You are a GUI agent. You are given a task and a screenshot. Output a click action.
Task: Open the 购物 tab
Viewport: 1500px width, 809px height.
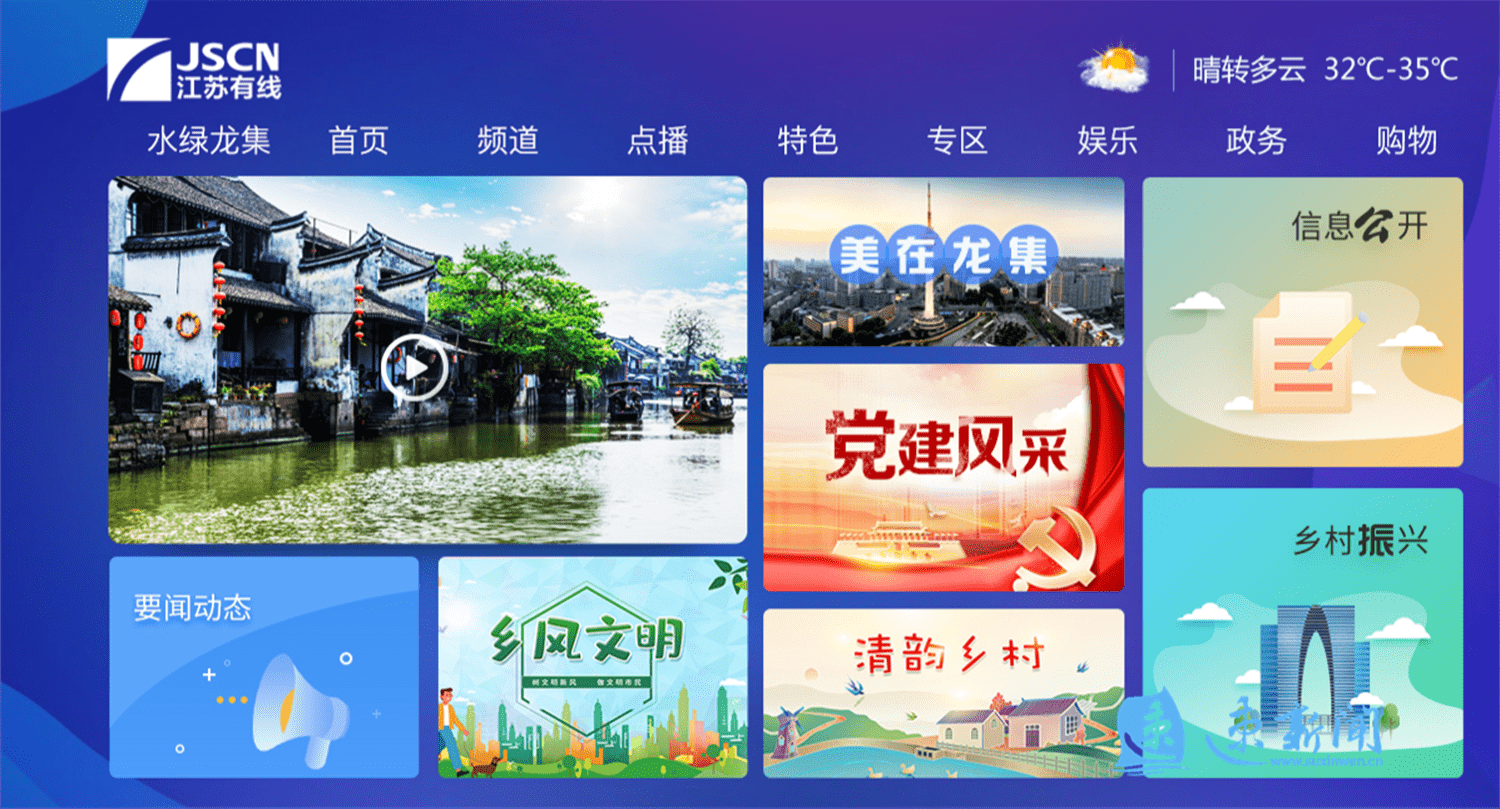[x=1406, y=141]
